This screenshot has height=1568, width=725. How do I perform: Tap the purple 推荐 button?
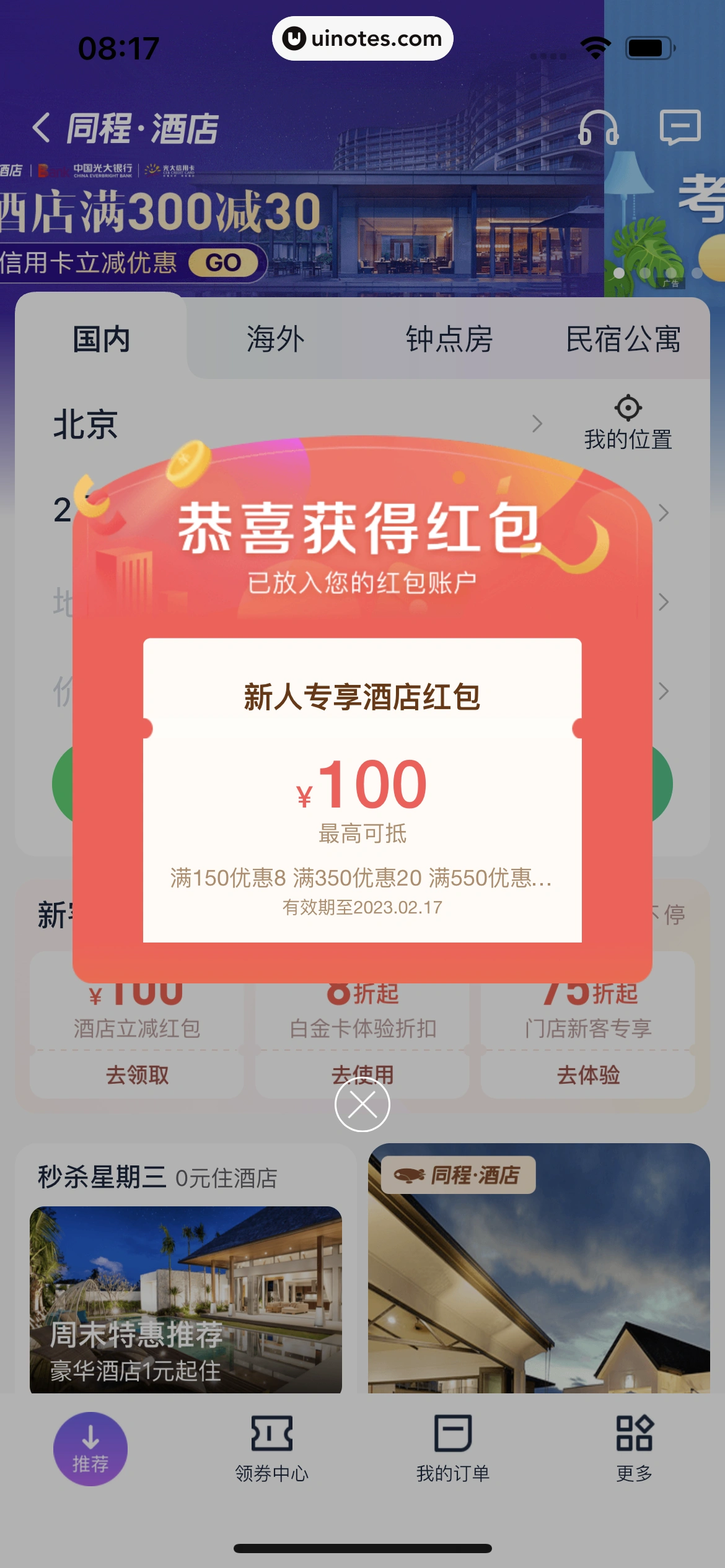[90, 1449]
